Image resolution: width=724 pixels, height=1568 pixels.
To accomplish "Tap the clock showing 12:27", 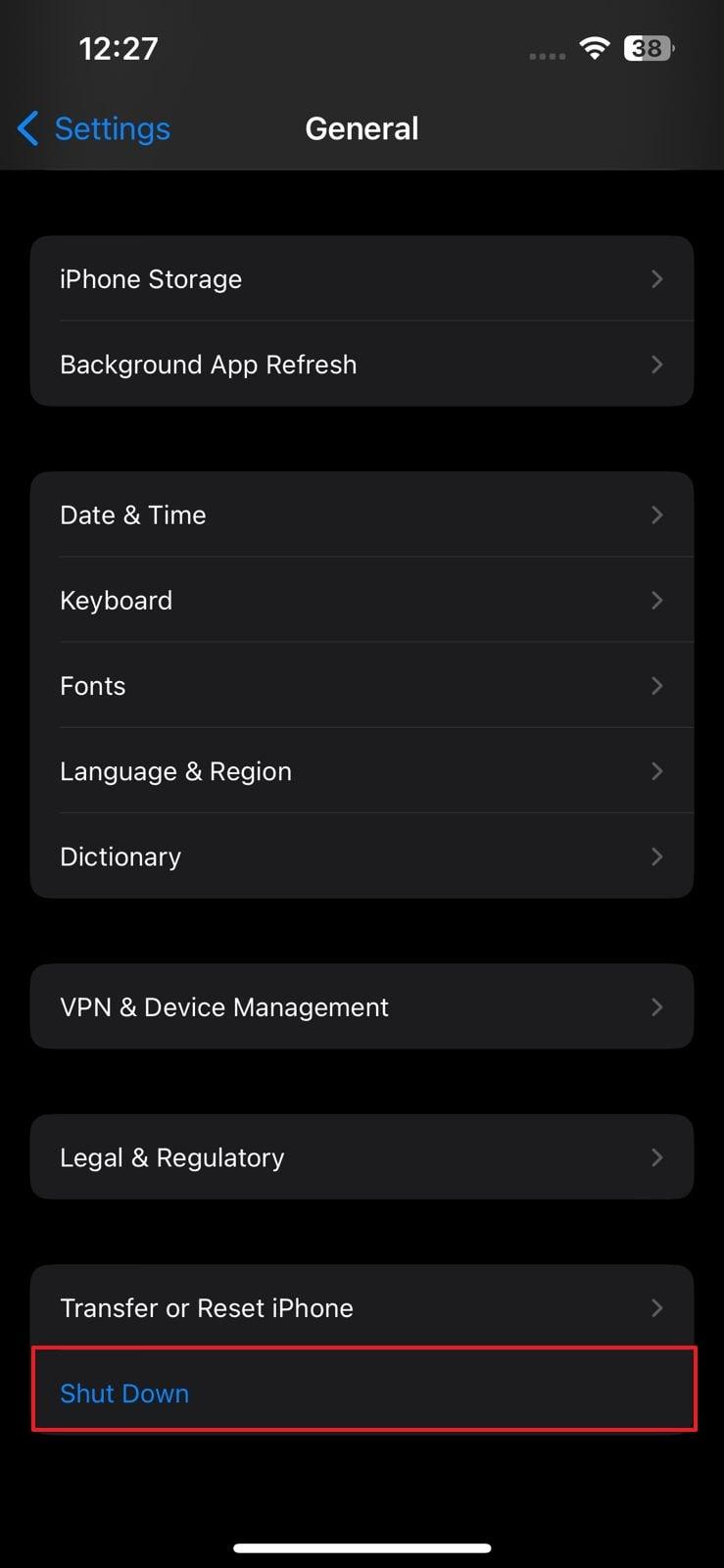I will click(x=118, y=47).
